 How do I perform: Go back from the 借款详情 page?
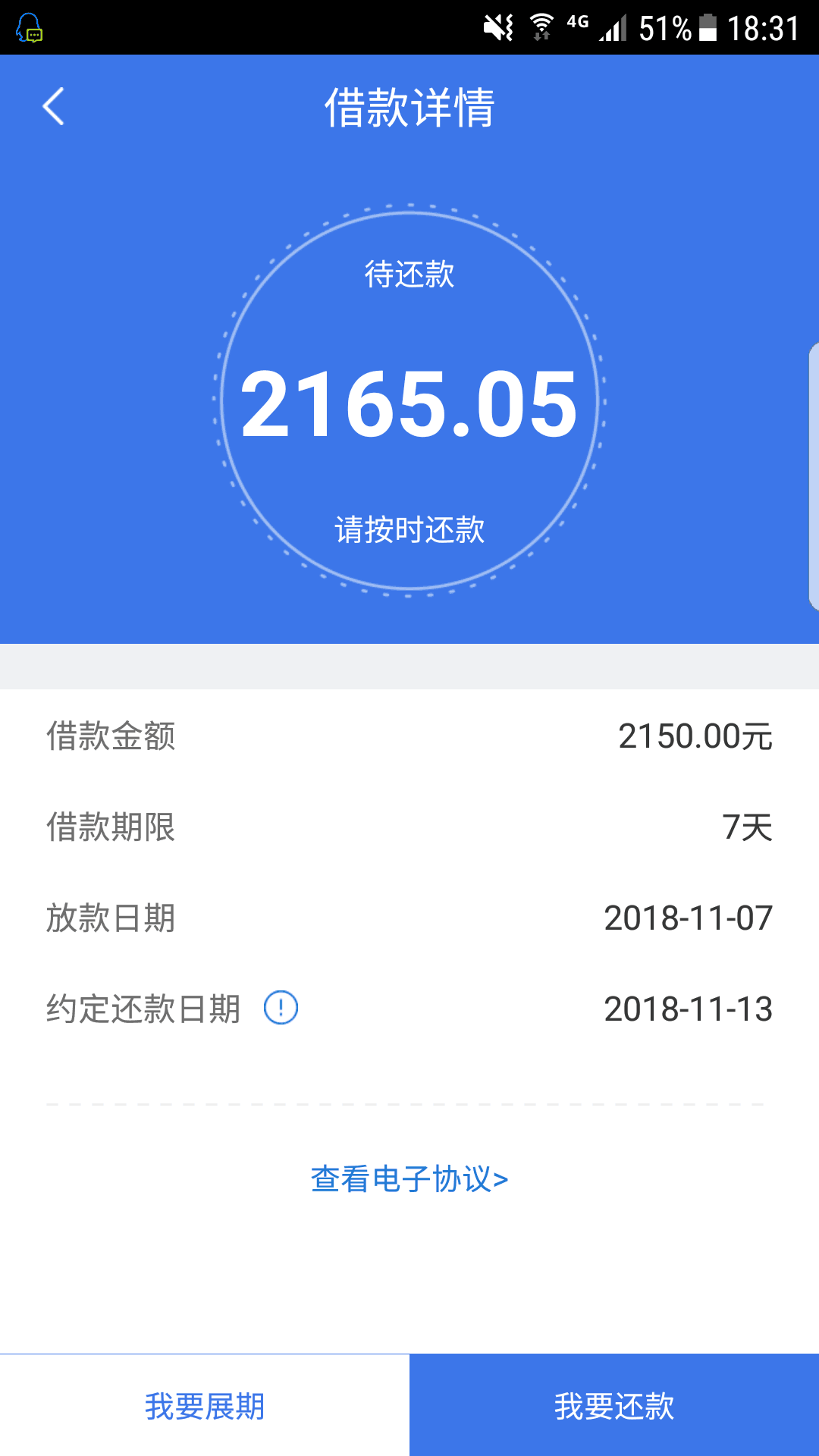pyautogui.click(x=53, y=106)
